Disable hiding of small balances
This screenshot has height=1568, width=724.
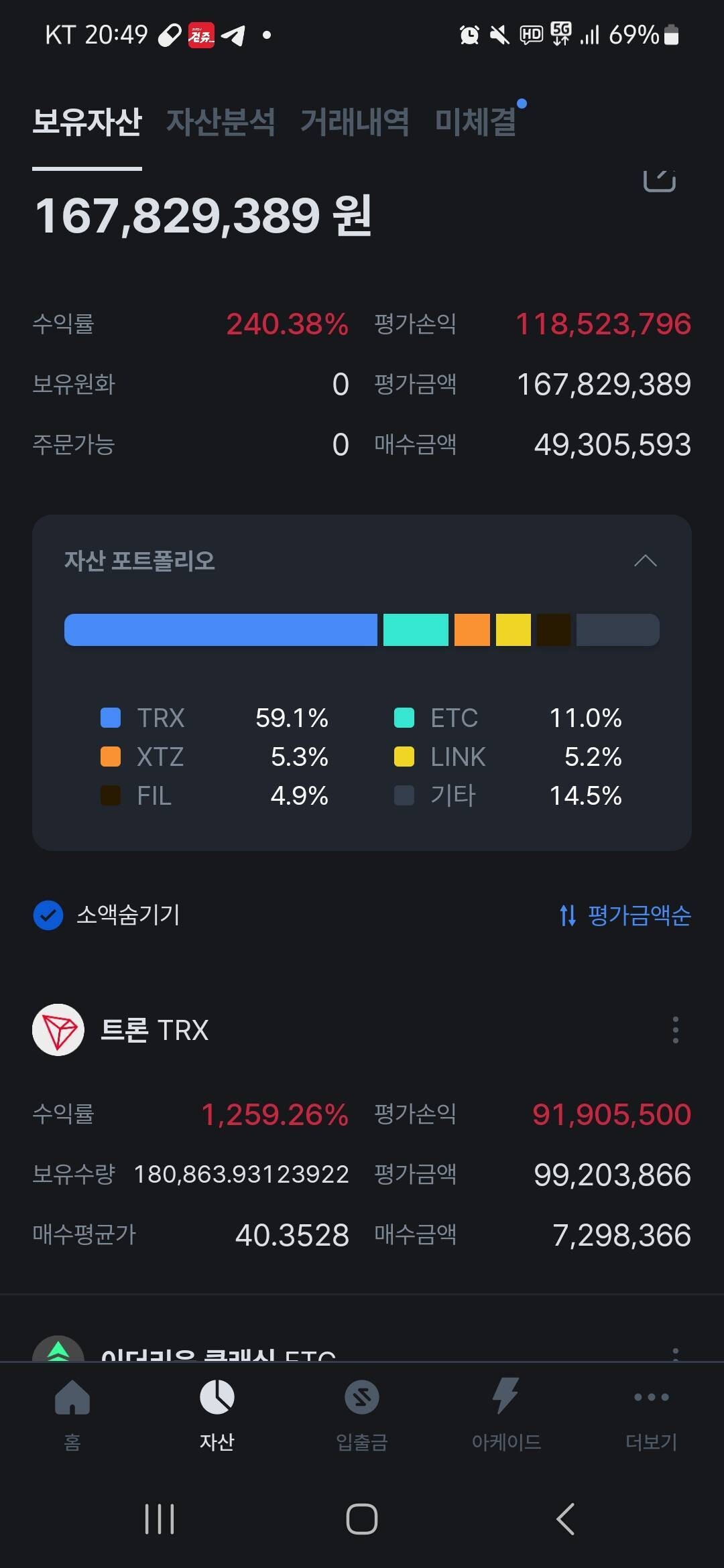[47, 915]
